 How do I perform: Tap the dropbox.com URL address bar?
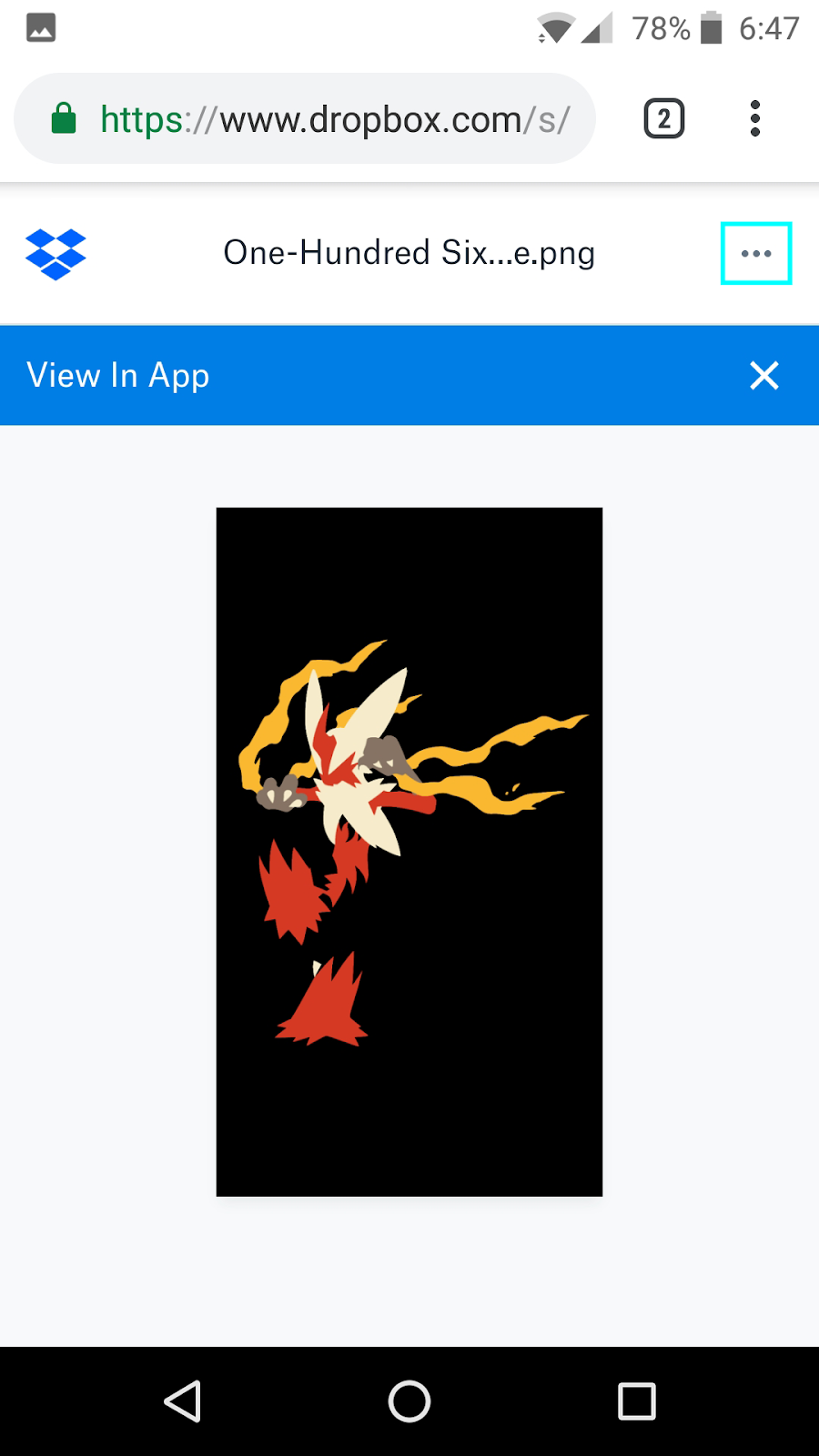[x=305, y=118]
